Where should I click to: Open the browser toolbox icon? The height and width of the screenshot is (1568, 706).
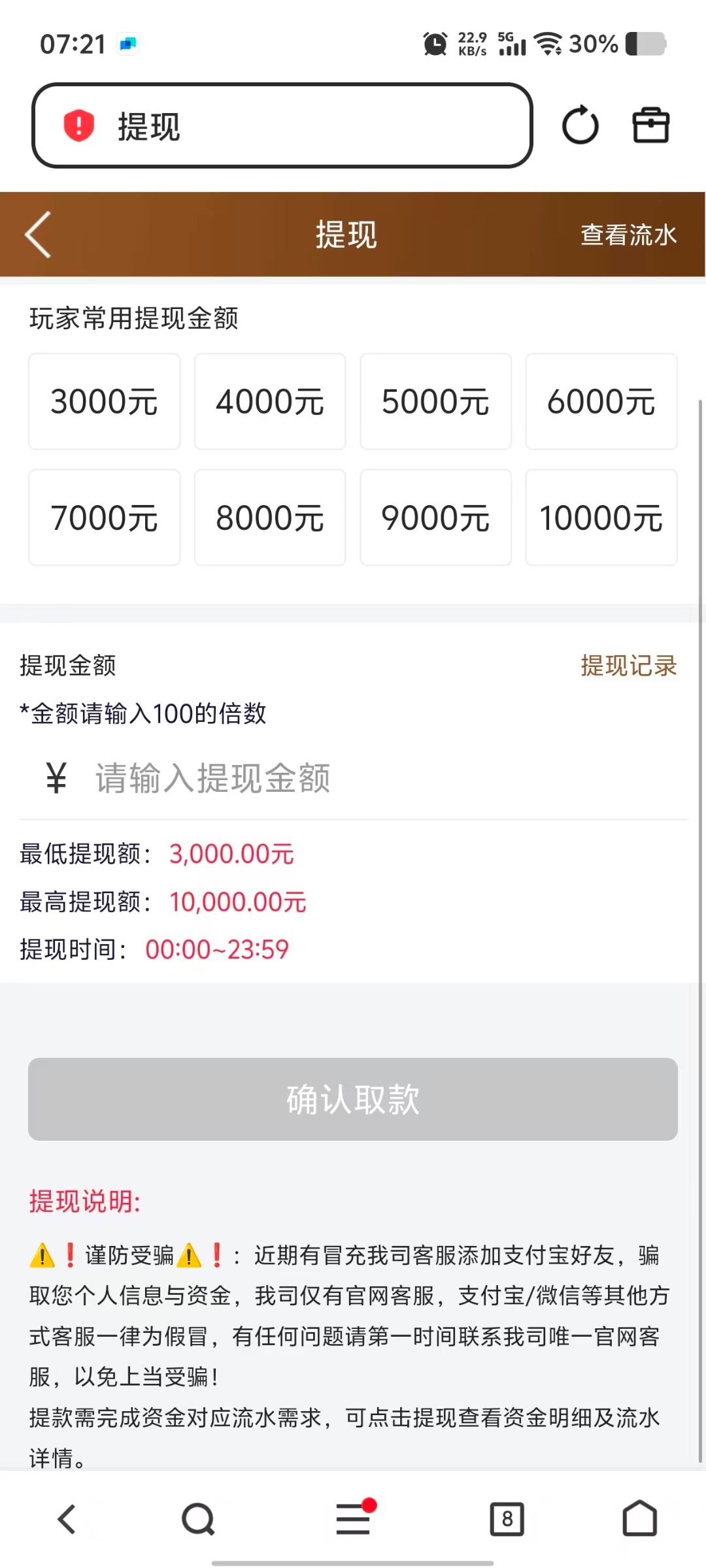(650, 125)
